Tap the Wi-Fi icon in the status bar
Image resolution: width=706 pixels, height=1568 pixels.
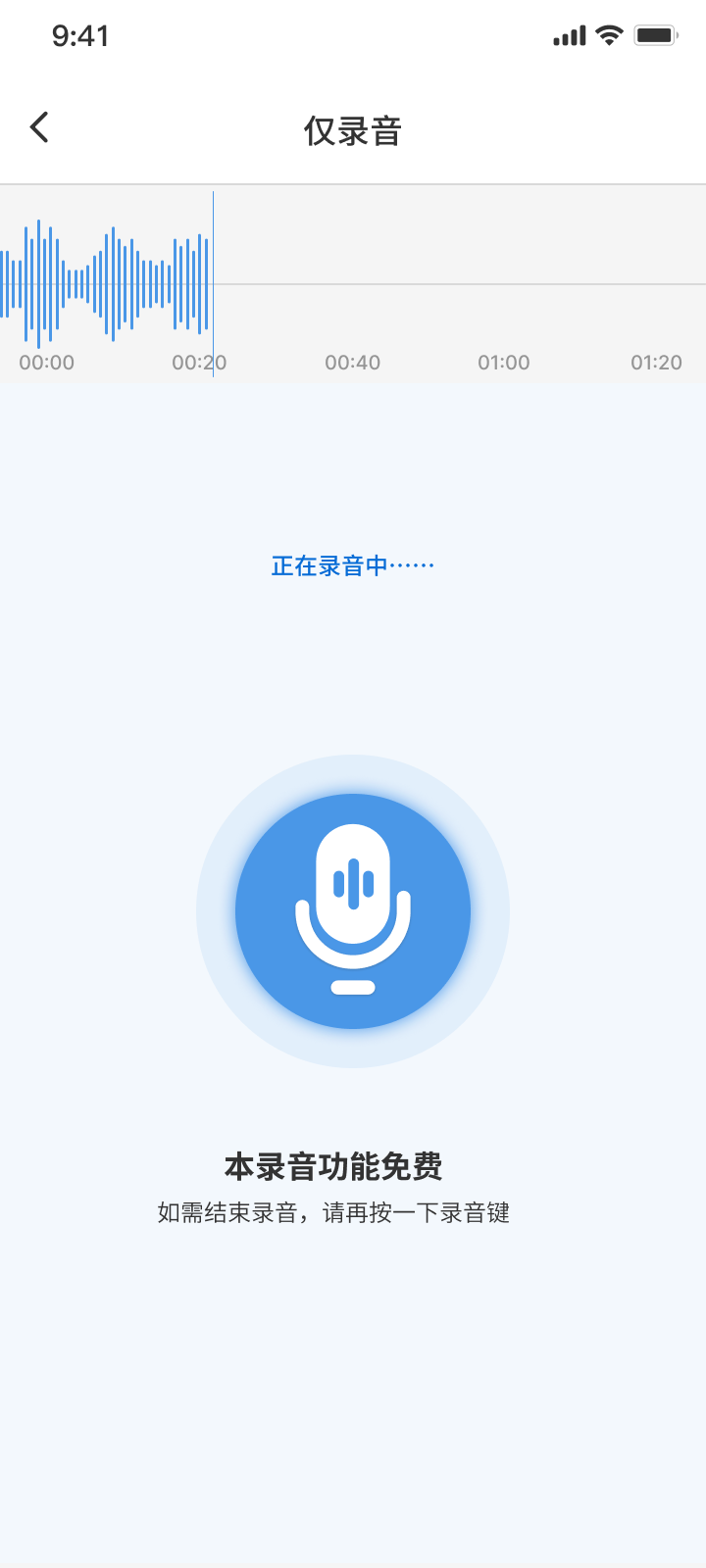608,34
